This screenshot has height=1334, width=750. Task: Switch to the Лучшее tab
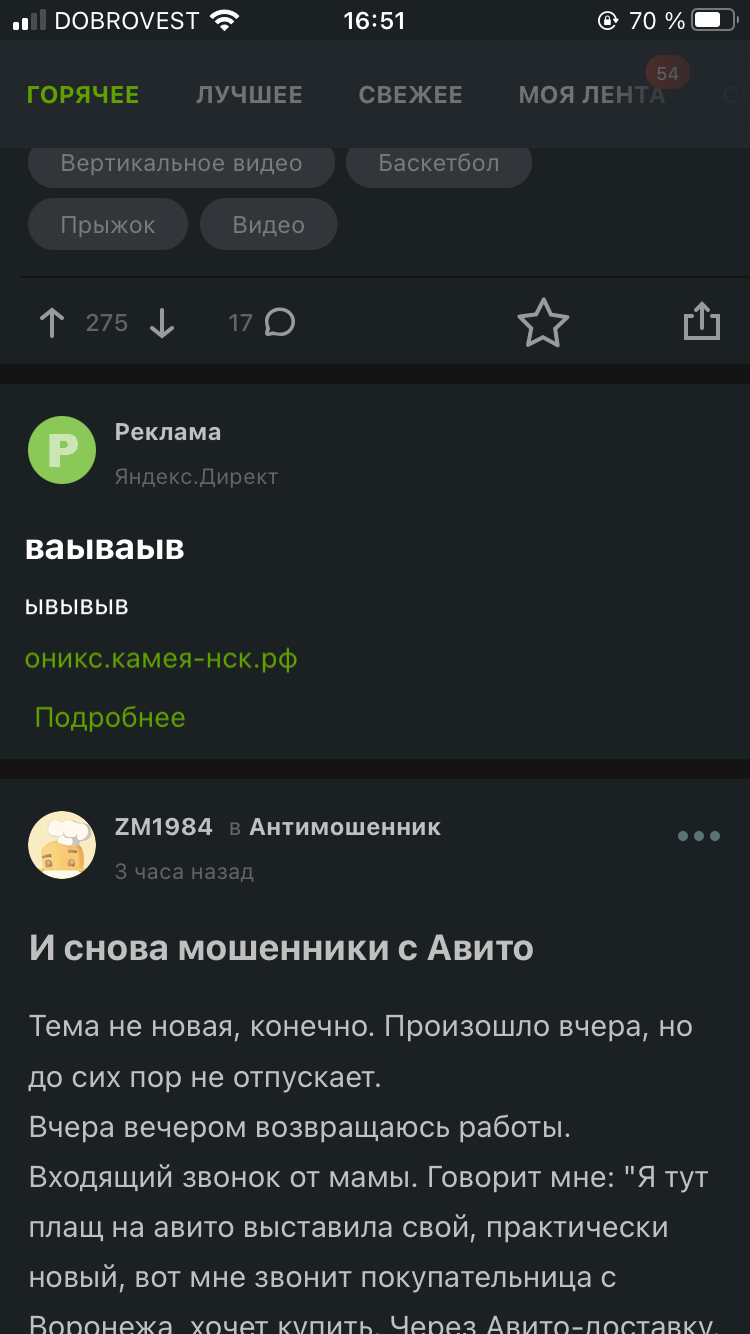tap(249, 95)
